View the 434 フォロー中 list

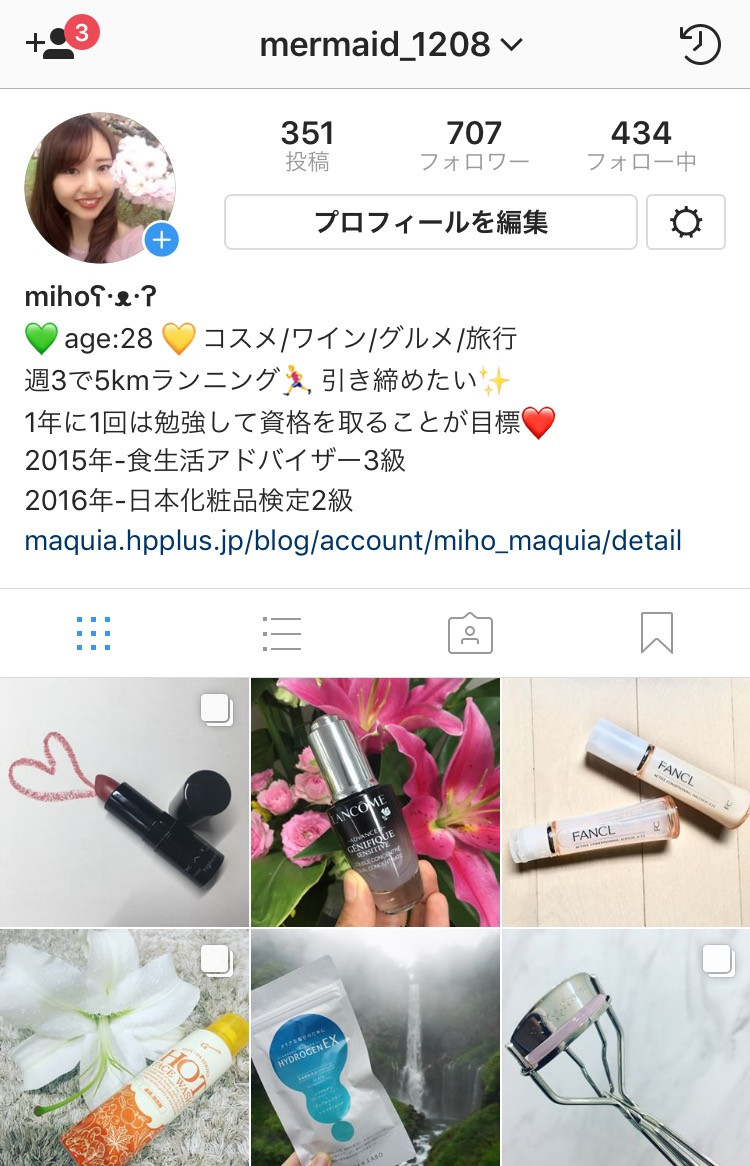pyautogui.click(x=641, y=146)
